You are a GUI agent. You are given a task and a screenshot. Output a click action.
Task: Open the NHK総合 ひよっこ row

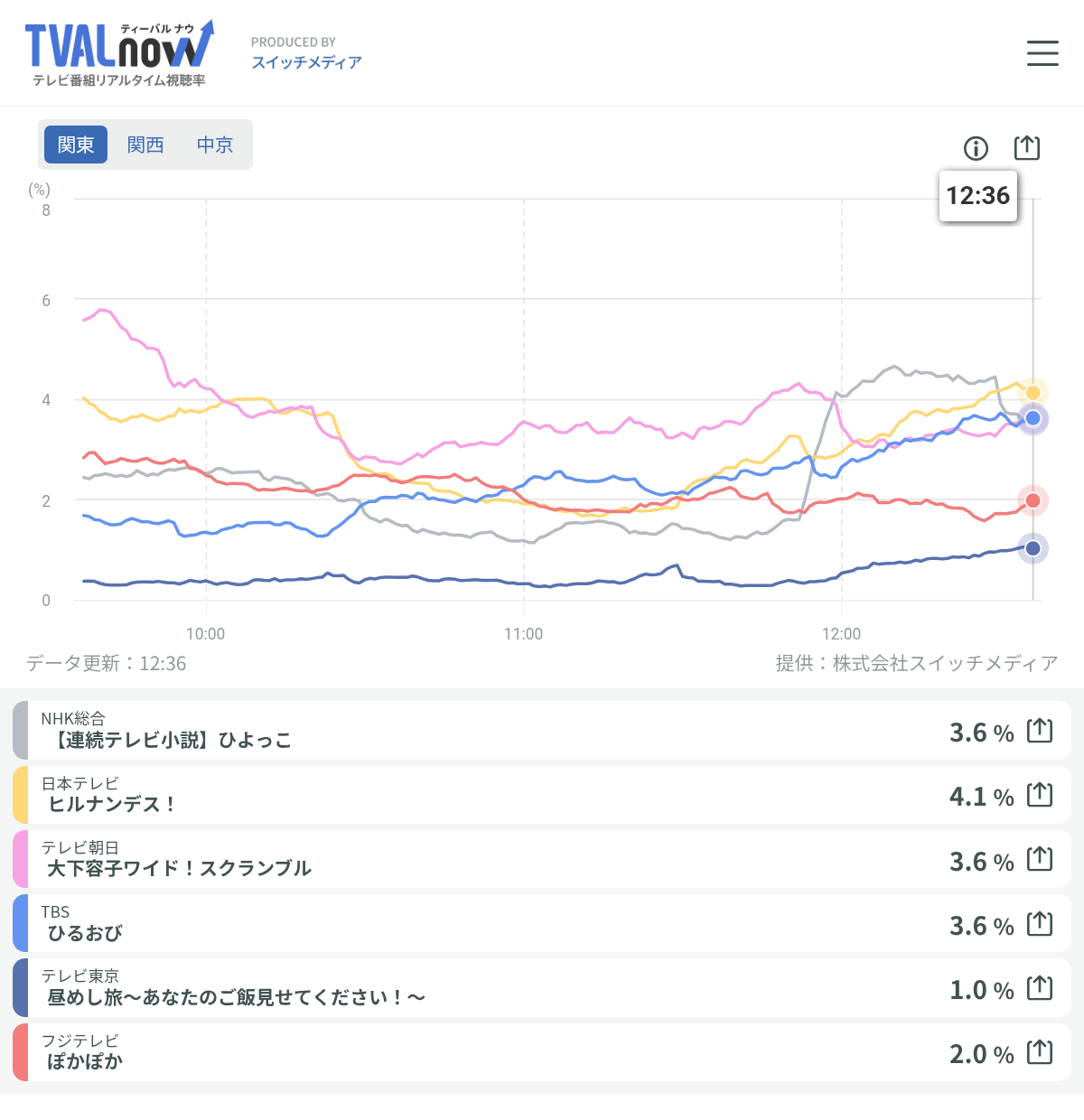point(542,730)
